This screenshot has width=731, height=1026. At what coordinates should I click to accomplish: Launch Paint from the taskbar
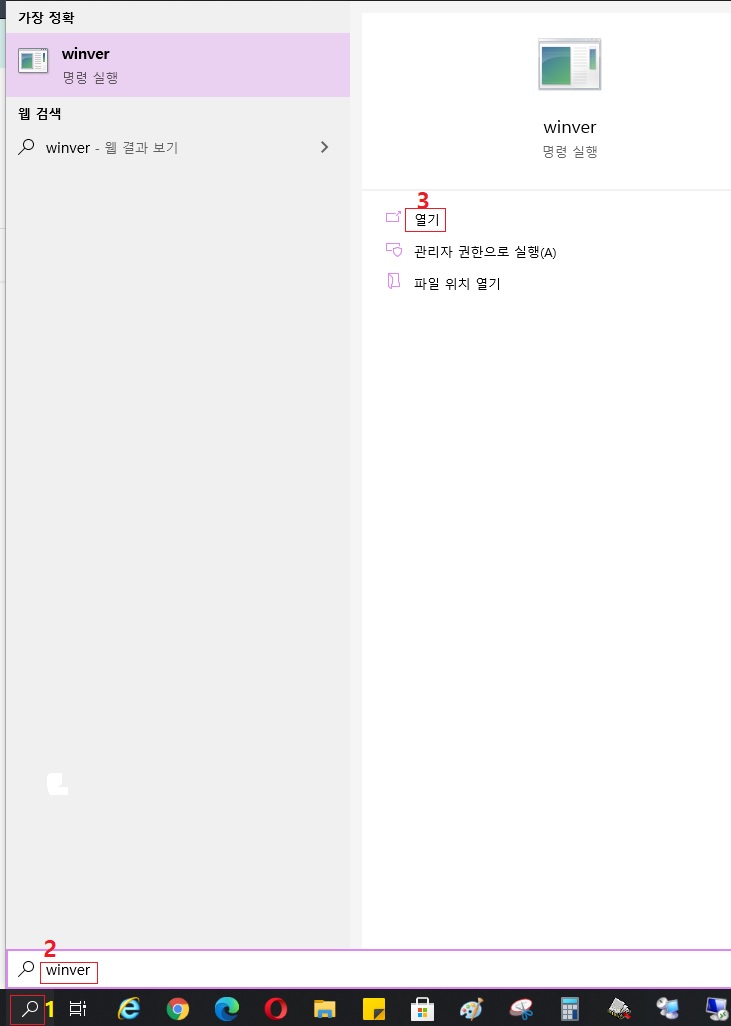(471, 1009)
